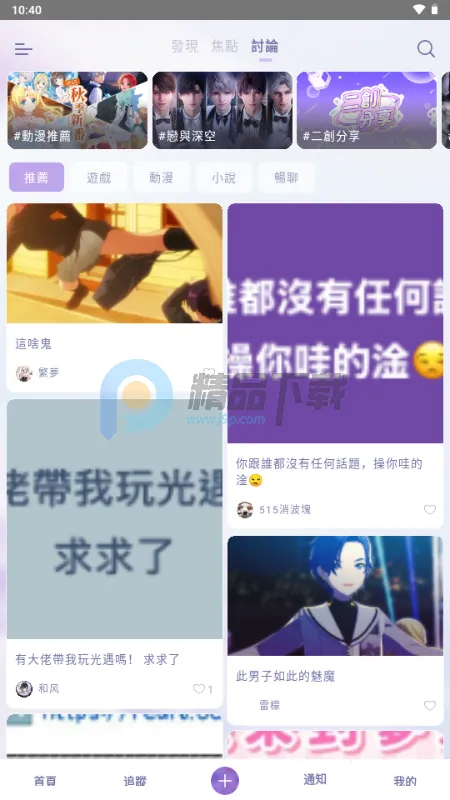Select the 暢聊 filter chip
The image size is (450, 800).
point(286,178)
